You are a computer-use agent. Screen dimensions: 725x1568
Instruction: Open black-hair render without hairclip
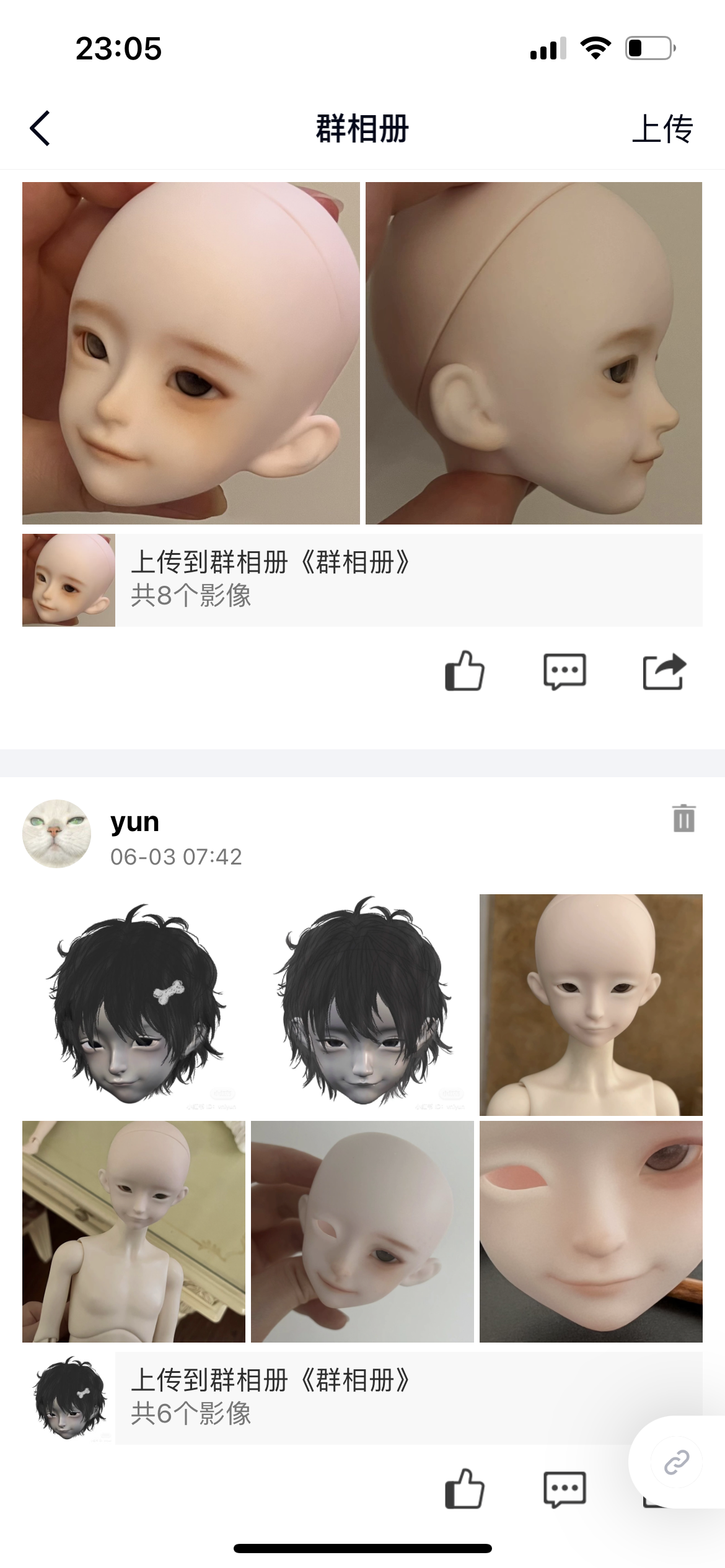[362, 1004]
